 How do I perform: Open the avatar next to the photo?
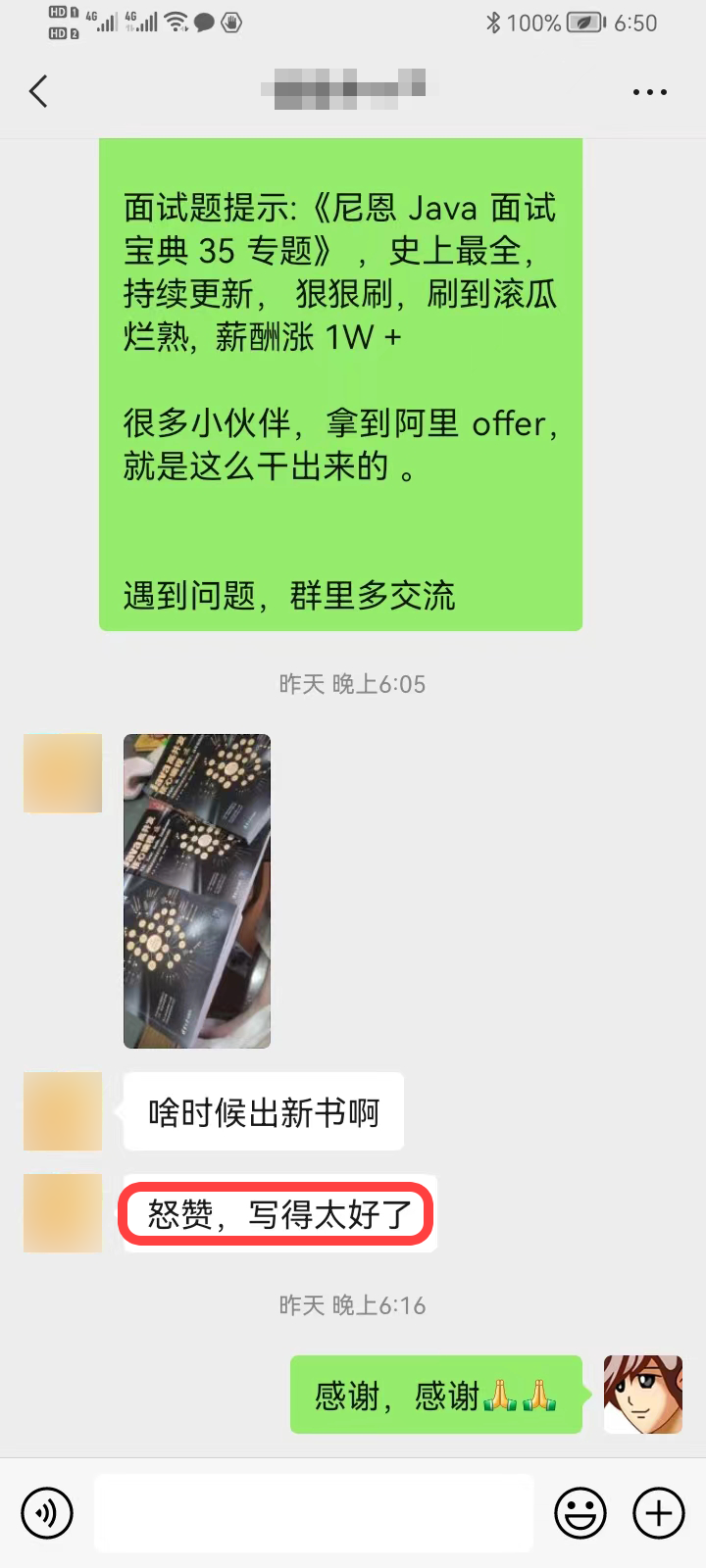pos(63,773)
